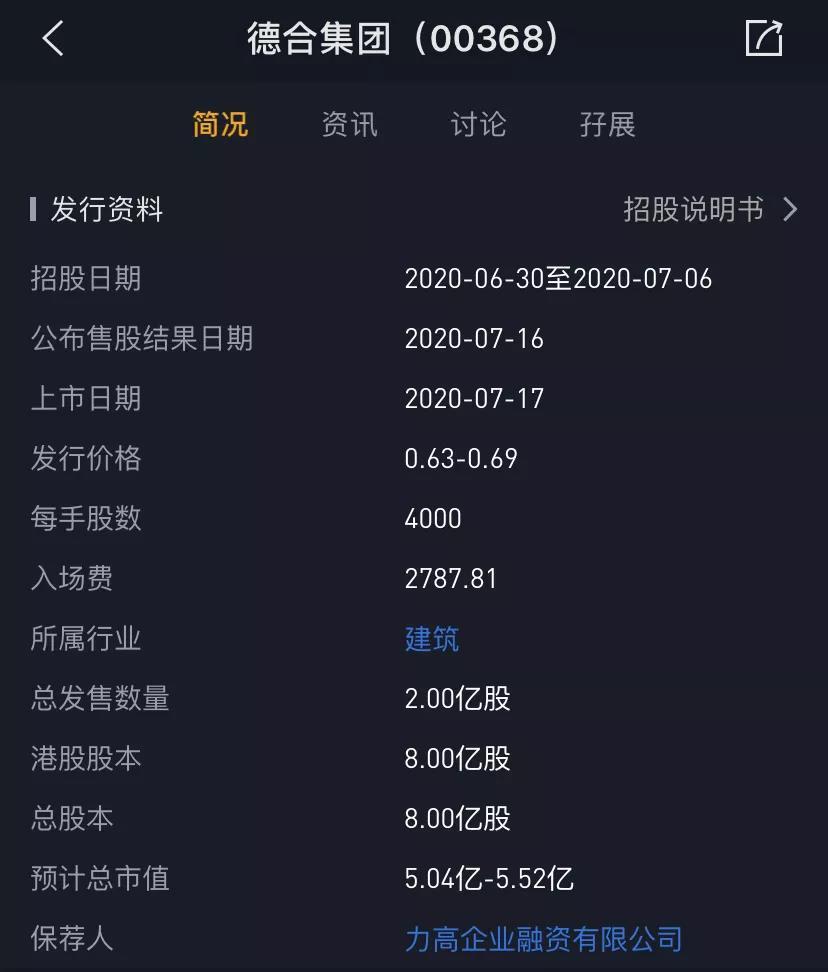Screen dimensions: 828x972
Task: View sponsor 力高企业融资有限公司
Action: [x=543, y=939]
